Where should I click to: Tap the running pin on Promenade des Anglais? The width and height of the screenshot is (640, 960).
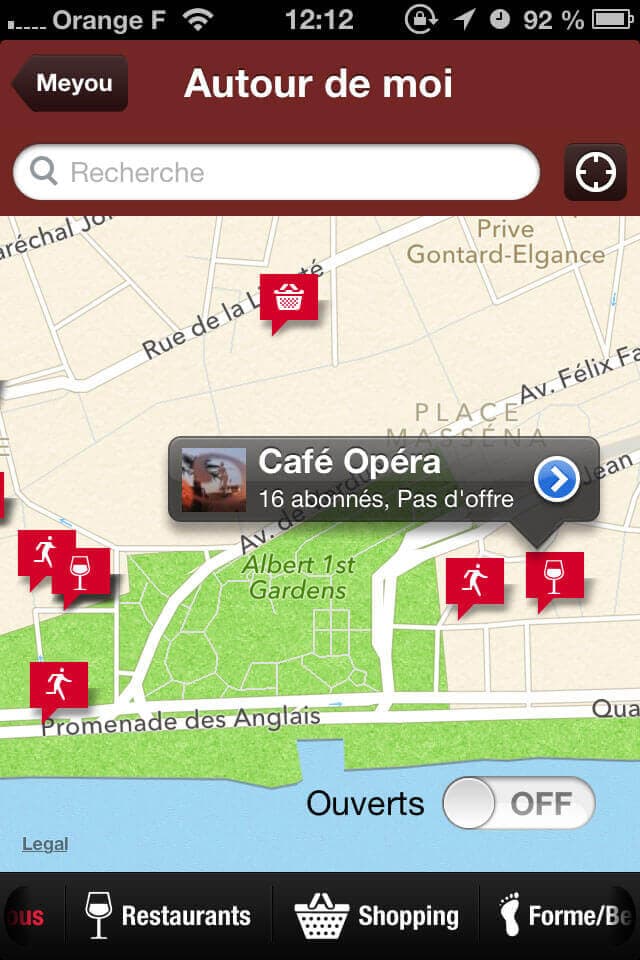pyautogui.click(x=58, y=685)
